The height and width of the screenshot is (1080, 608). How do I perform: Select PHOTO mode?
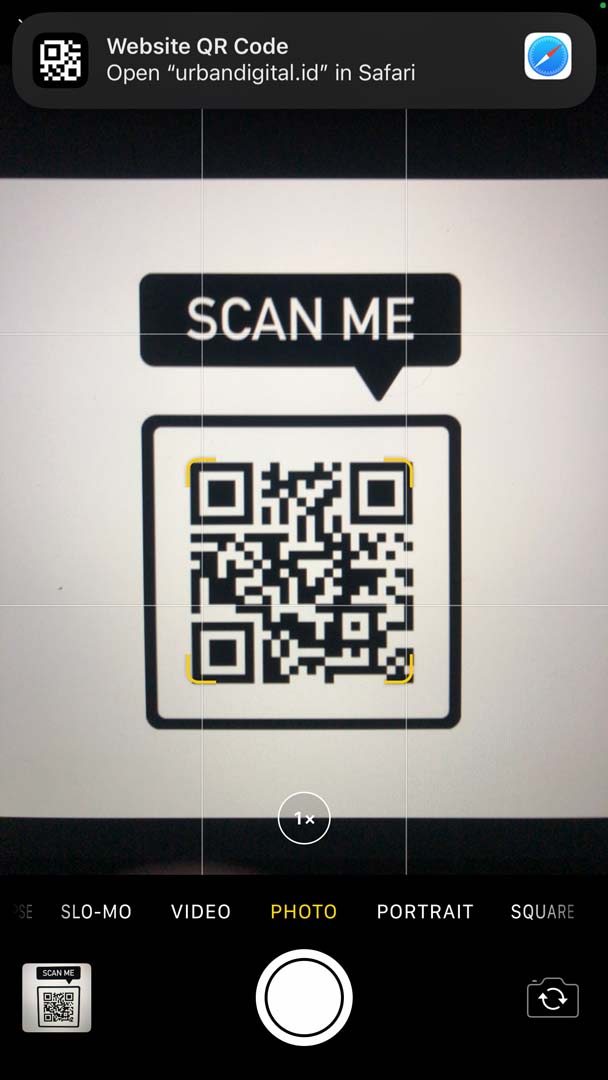coord(304,911)
